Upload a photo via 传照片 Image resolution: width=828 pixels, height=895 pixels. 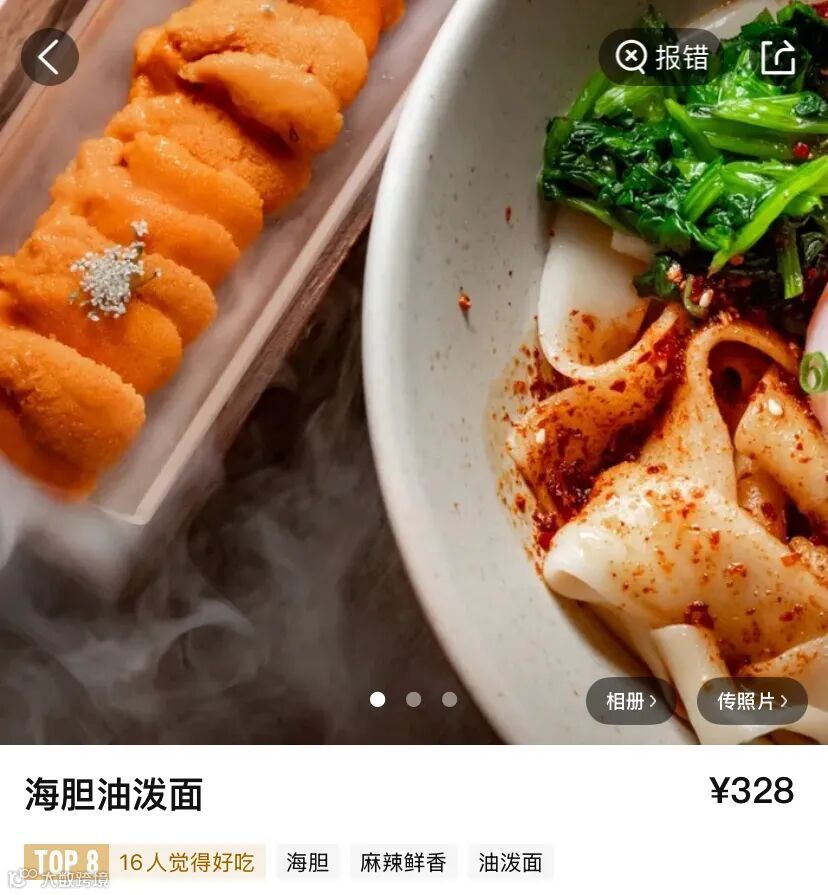[752, 701]
